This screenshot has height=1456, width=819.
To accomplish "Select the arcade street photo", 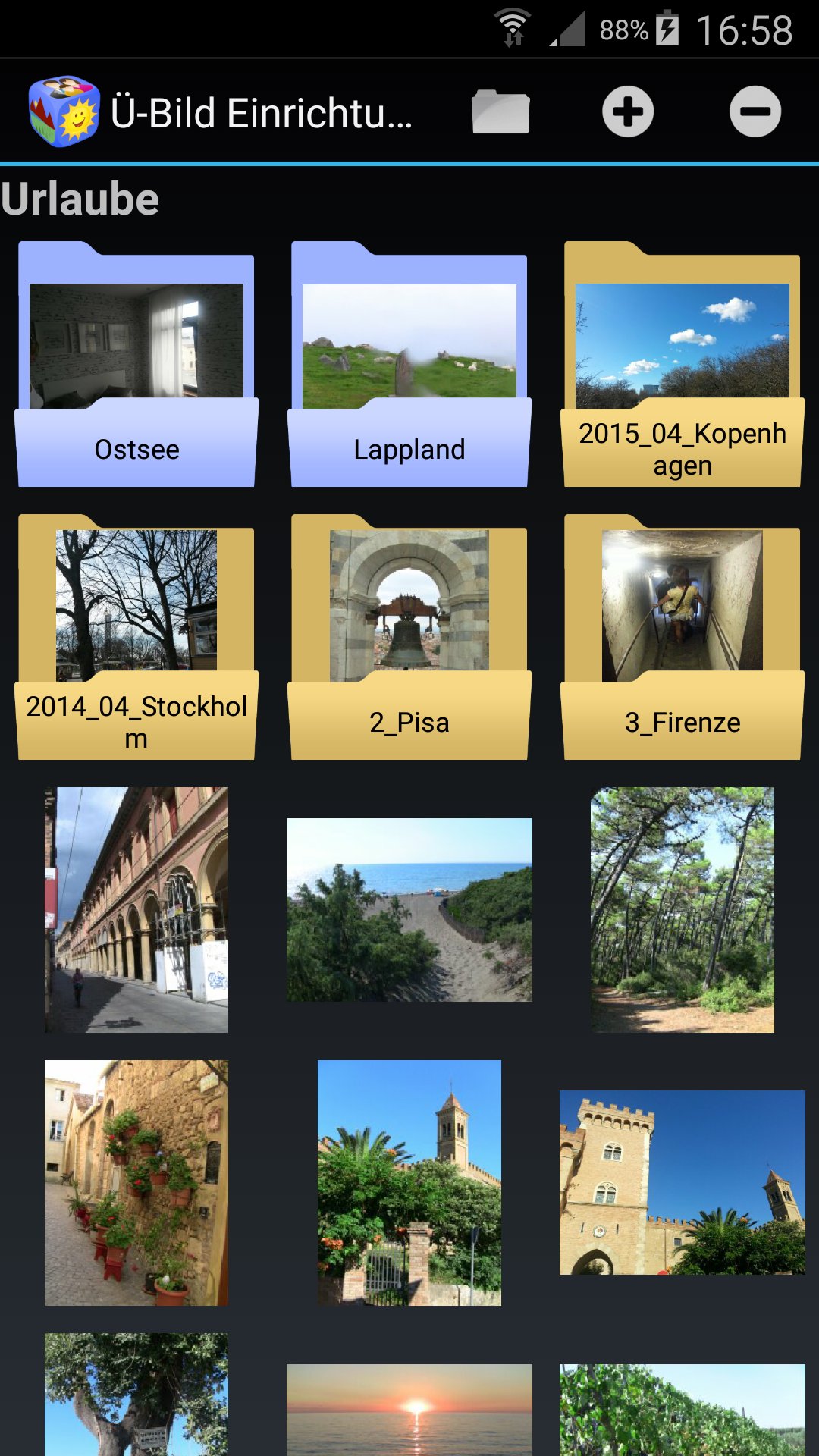I will point(136,910).
